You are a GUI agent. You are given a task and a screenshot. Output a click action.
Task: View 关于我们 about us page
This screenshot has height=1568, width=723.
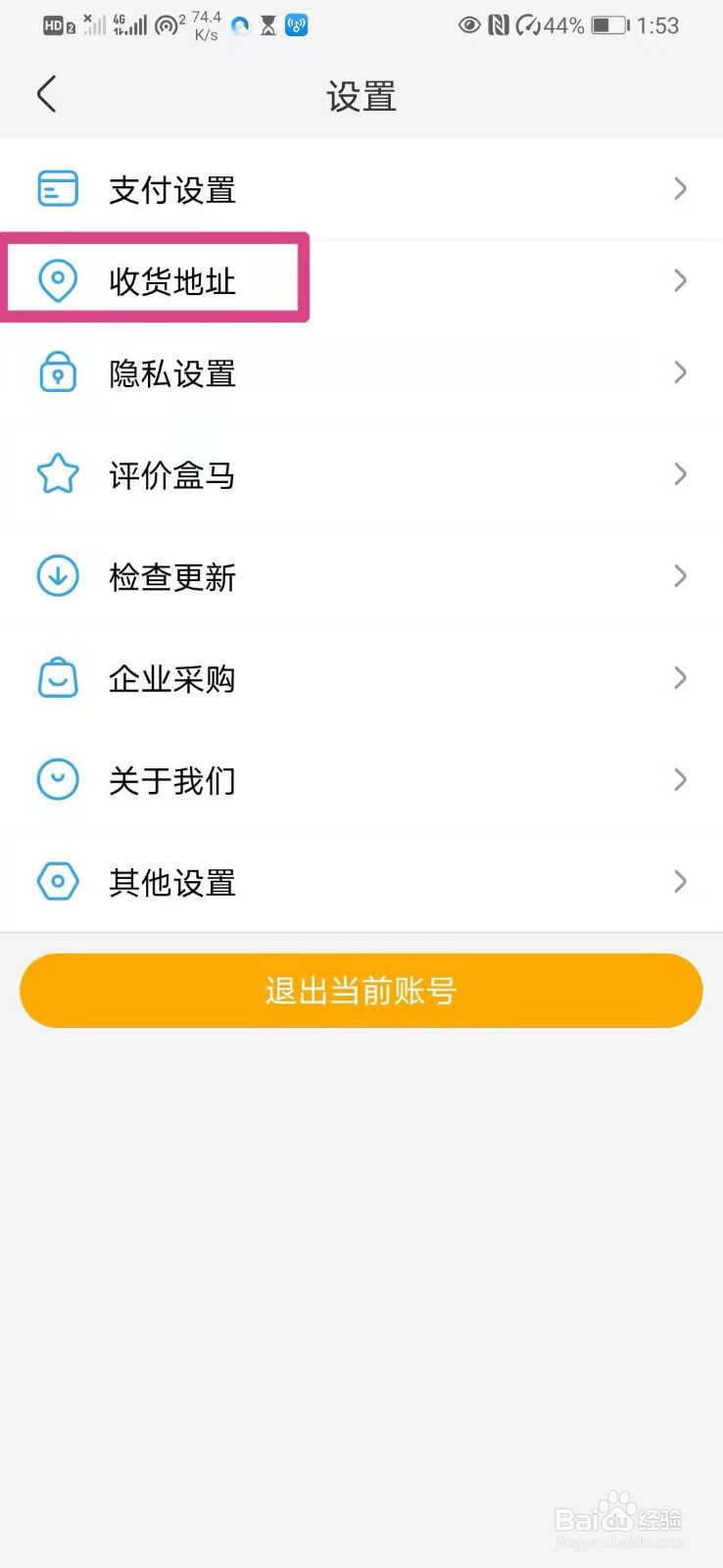click(361, 780)
